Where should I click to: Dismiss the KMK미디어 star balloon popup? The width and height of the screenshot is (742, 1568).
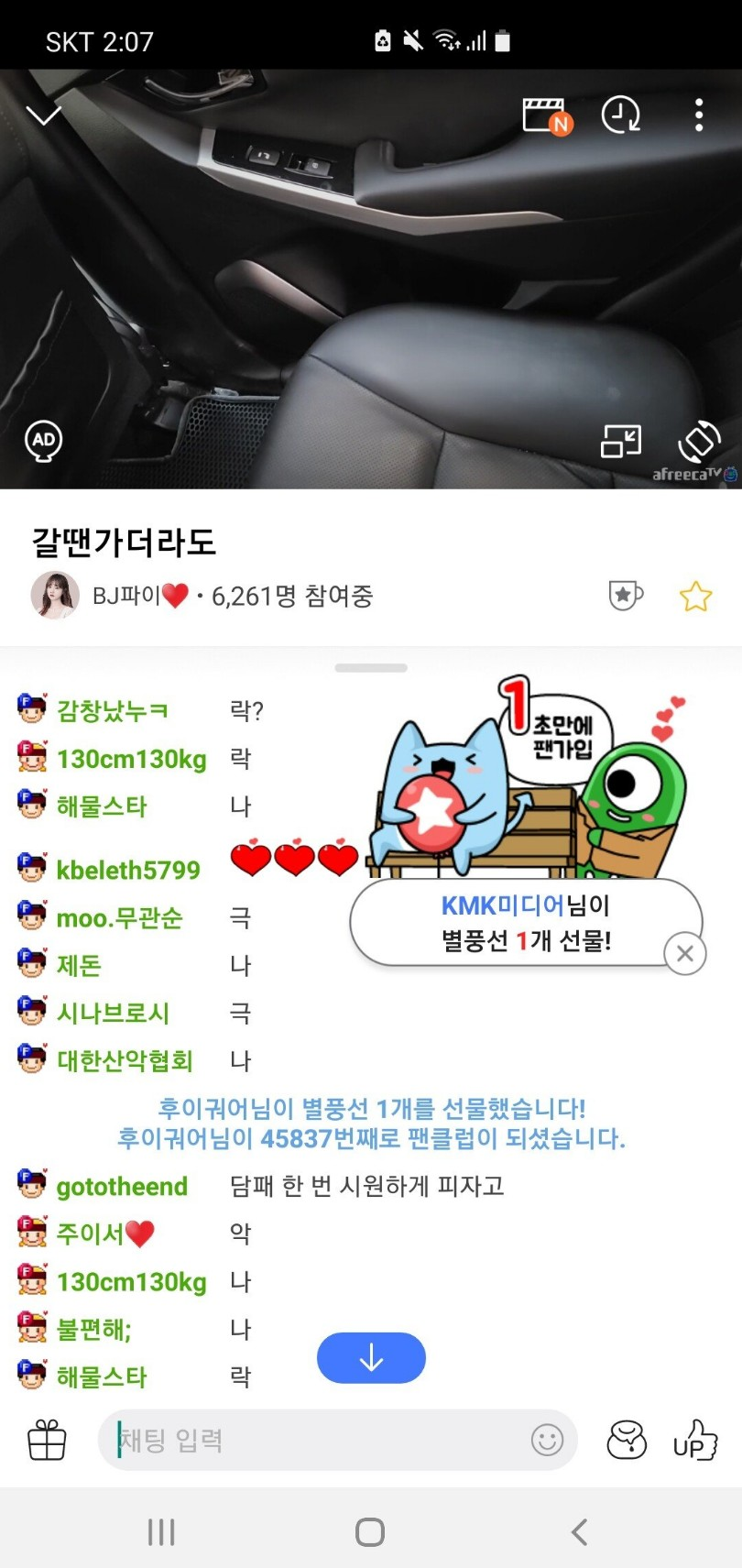[684, 954]
